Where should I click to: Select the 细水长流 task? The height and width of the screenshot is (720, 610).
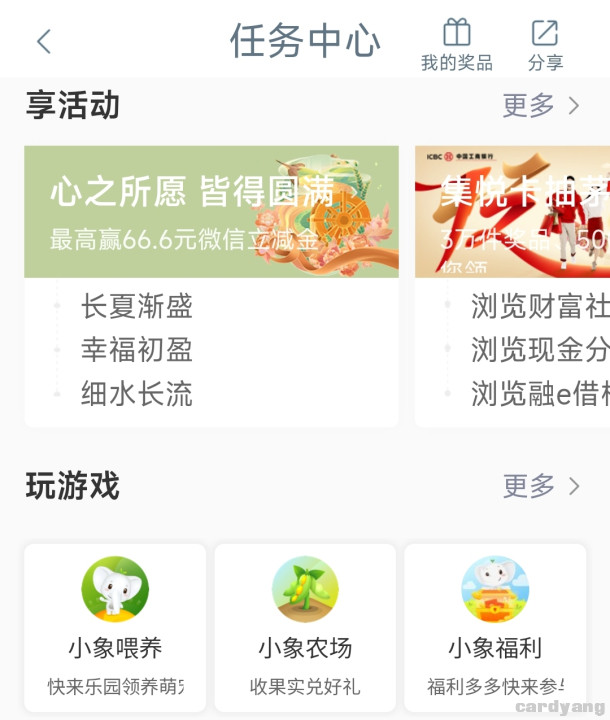tap(136, 394)
